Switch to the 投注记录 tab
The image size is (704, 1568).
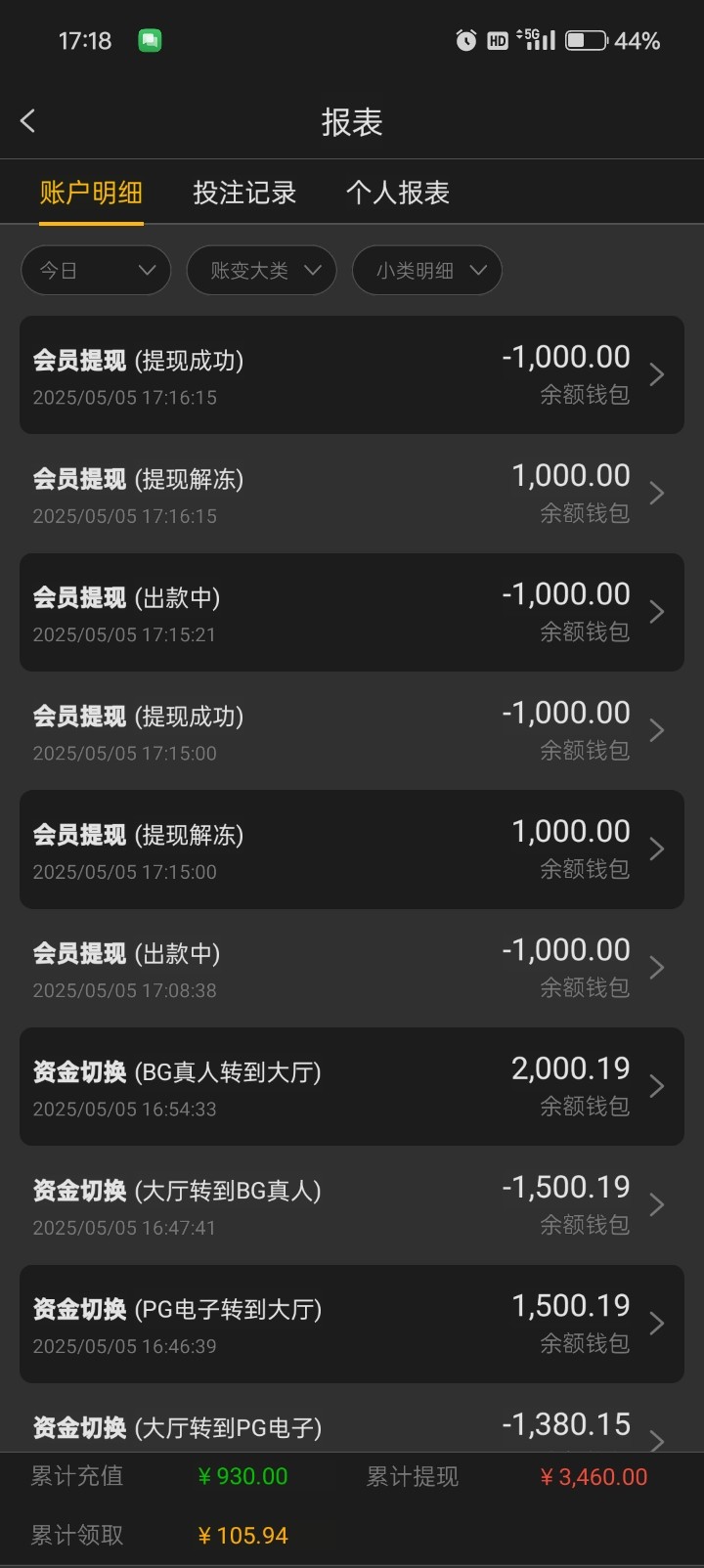(x=244, y=193)
